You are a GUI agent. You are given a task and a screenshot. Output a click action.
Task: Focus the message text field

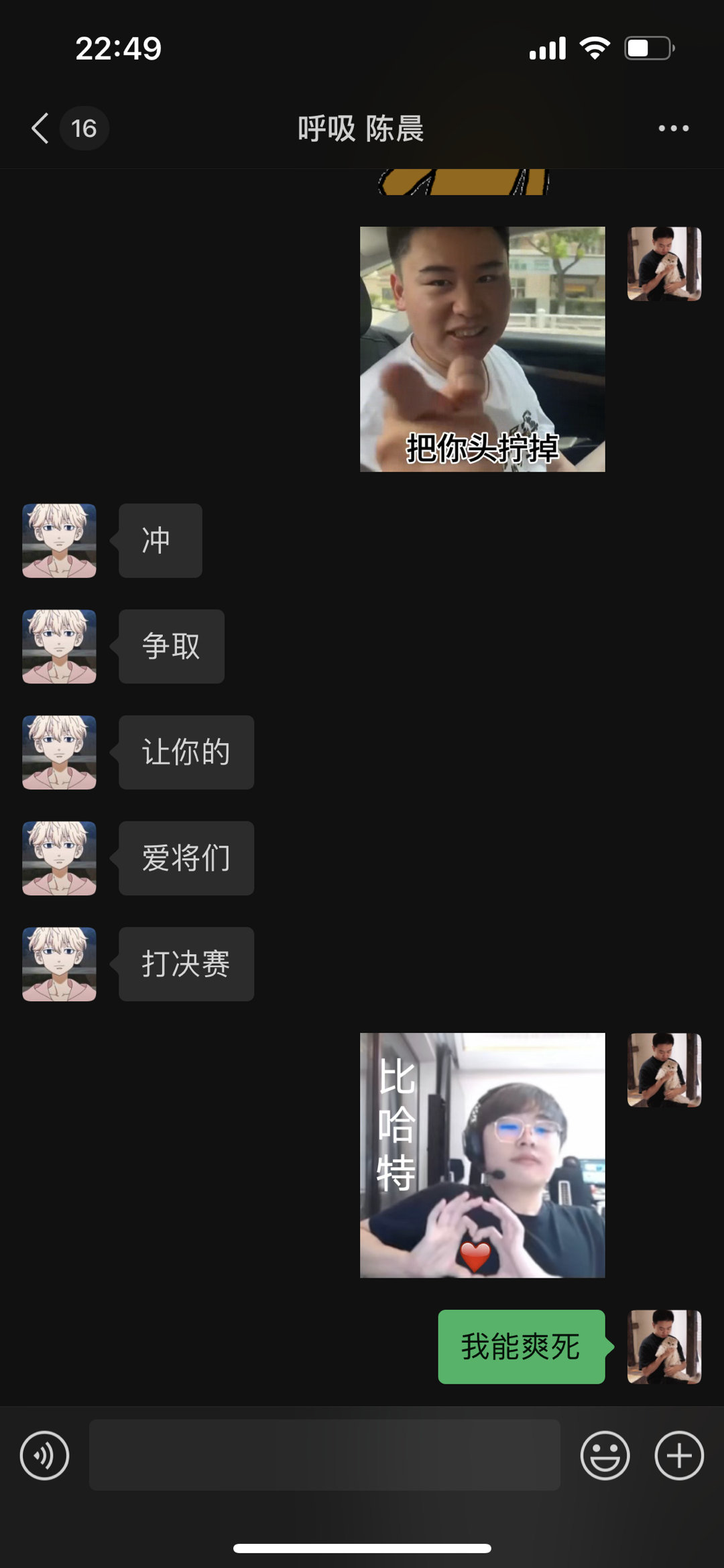point(324,1455)
